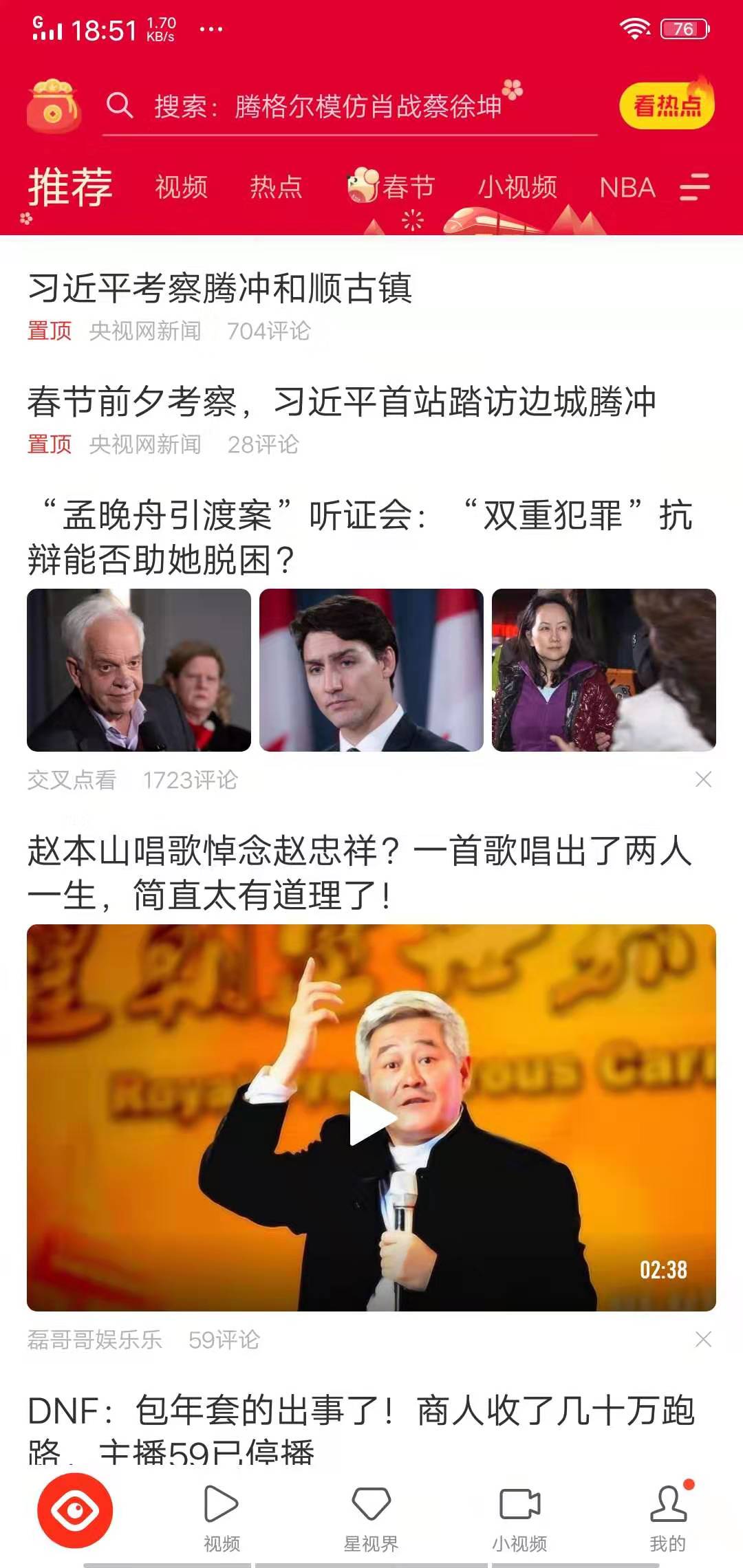Switch to the 视频 top tab
743x1568 pixels.
[x=181, y=187]
